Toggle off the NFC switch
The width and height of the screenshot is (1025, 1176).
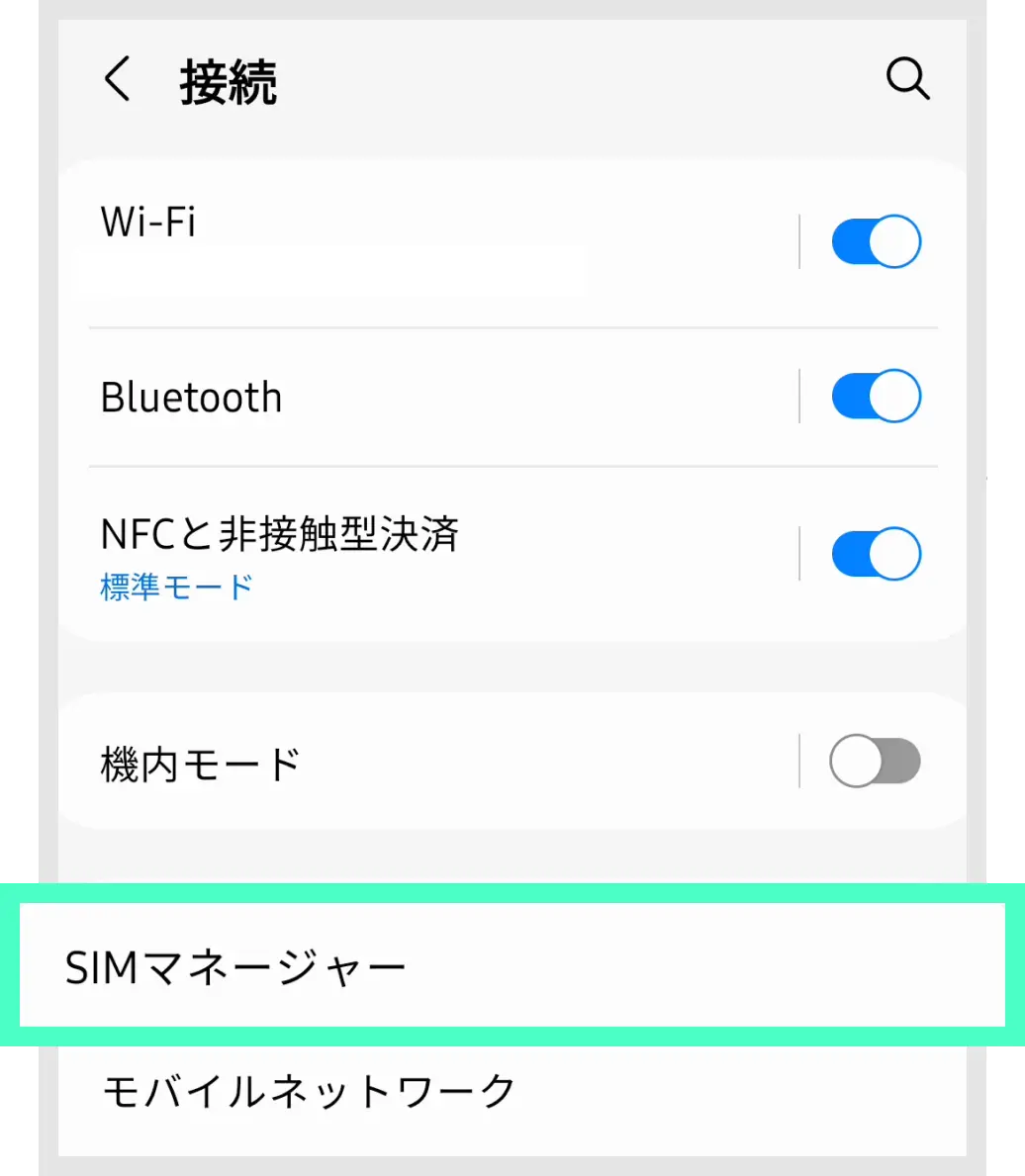876,554
